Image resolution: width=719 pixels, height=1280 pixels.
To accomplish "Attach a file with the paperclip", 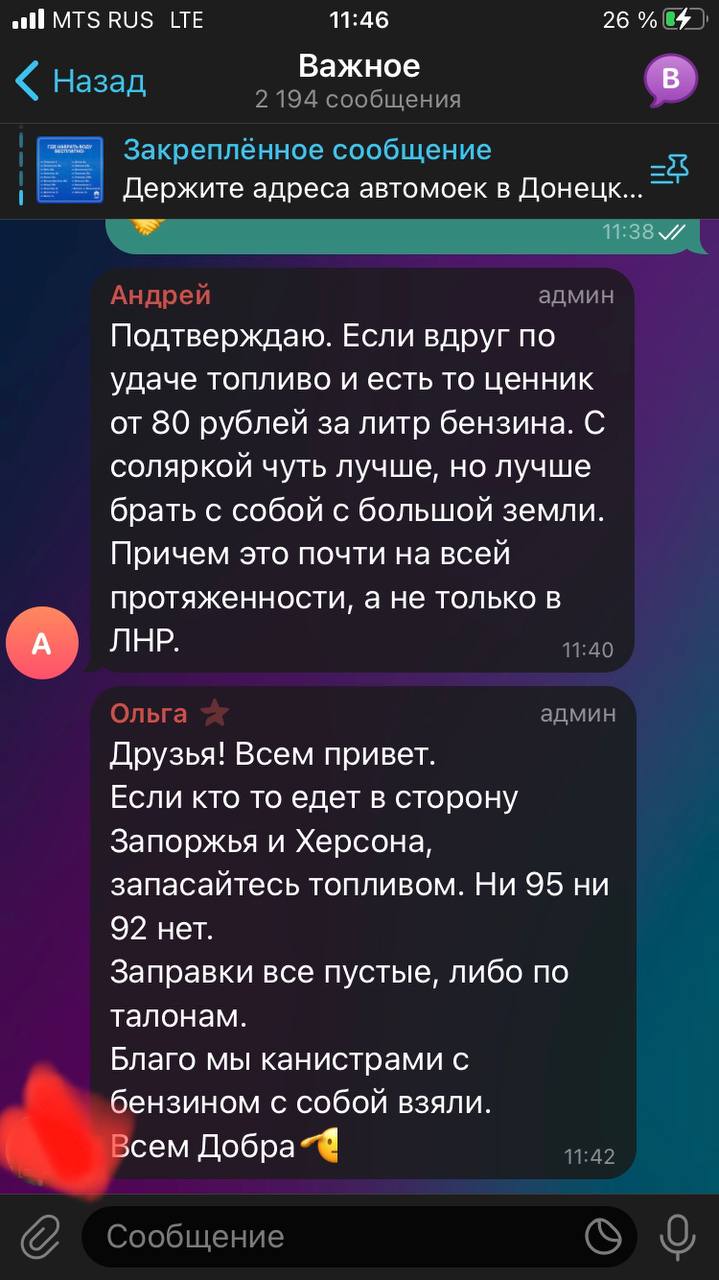I will click(40, 1237).
